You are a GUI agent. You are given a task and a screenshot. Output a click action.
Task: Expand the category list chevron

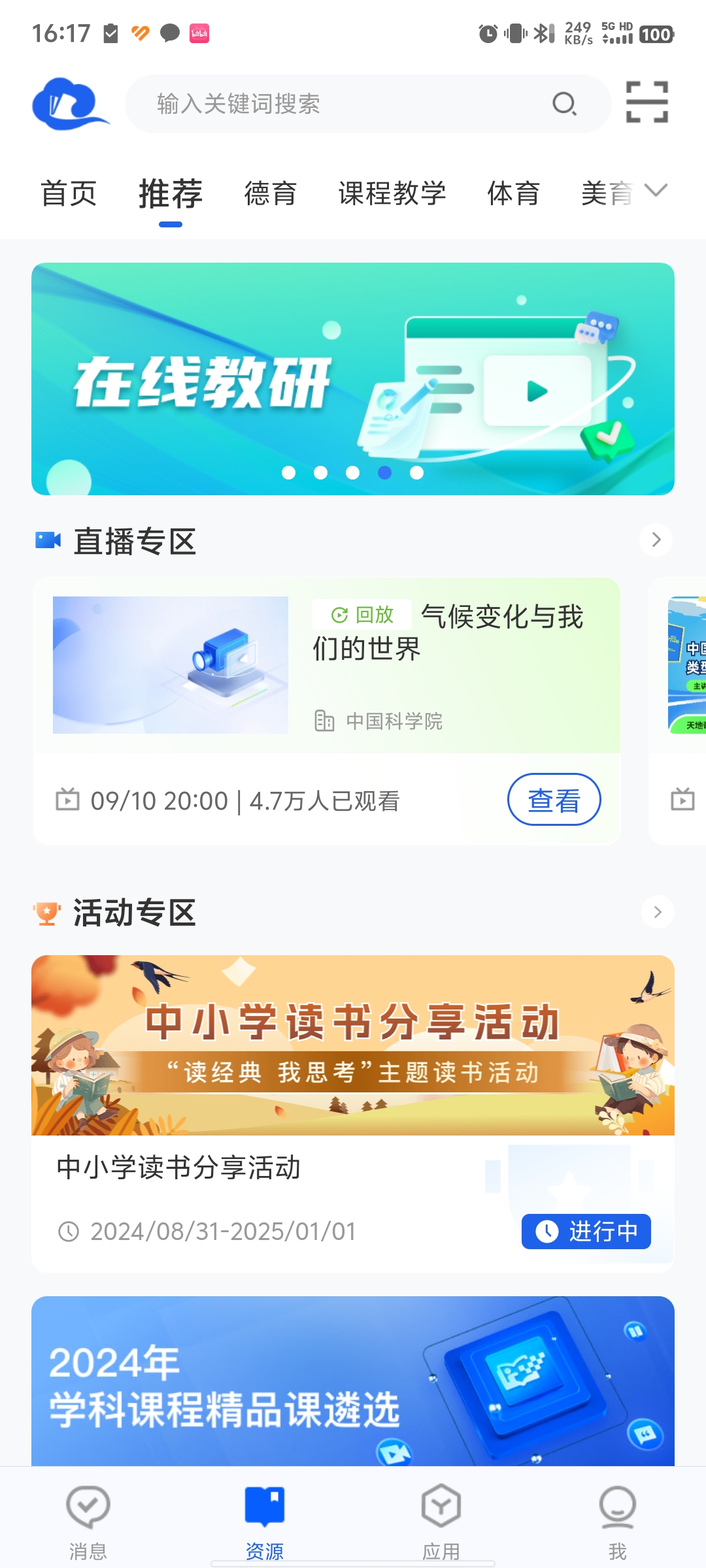(656, 190)
